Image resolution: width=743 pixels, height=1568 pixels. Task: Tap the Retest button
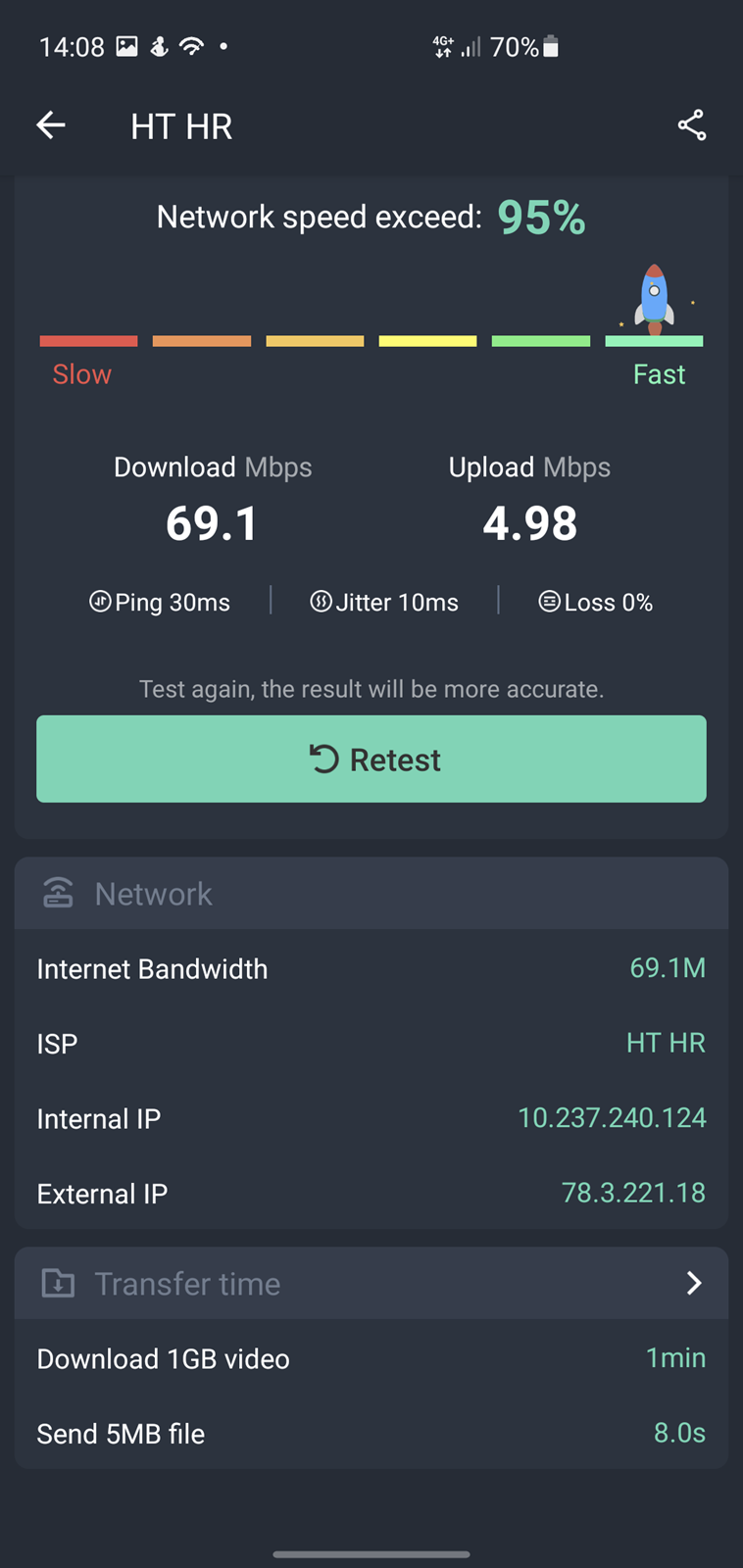coord(371,759)
